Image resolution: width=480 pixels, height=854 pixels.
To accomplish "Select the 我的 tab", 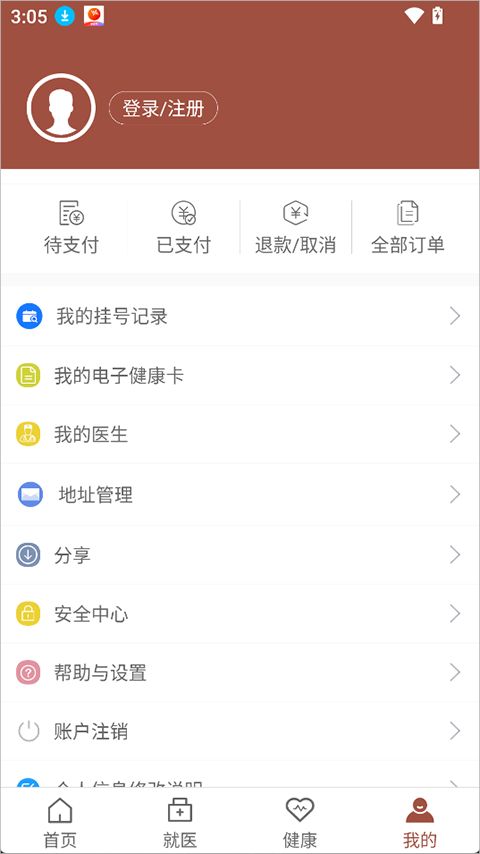I will (420, 821).
